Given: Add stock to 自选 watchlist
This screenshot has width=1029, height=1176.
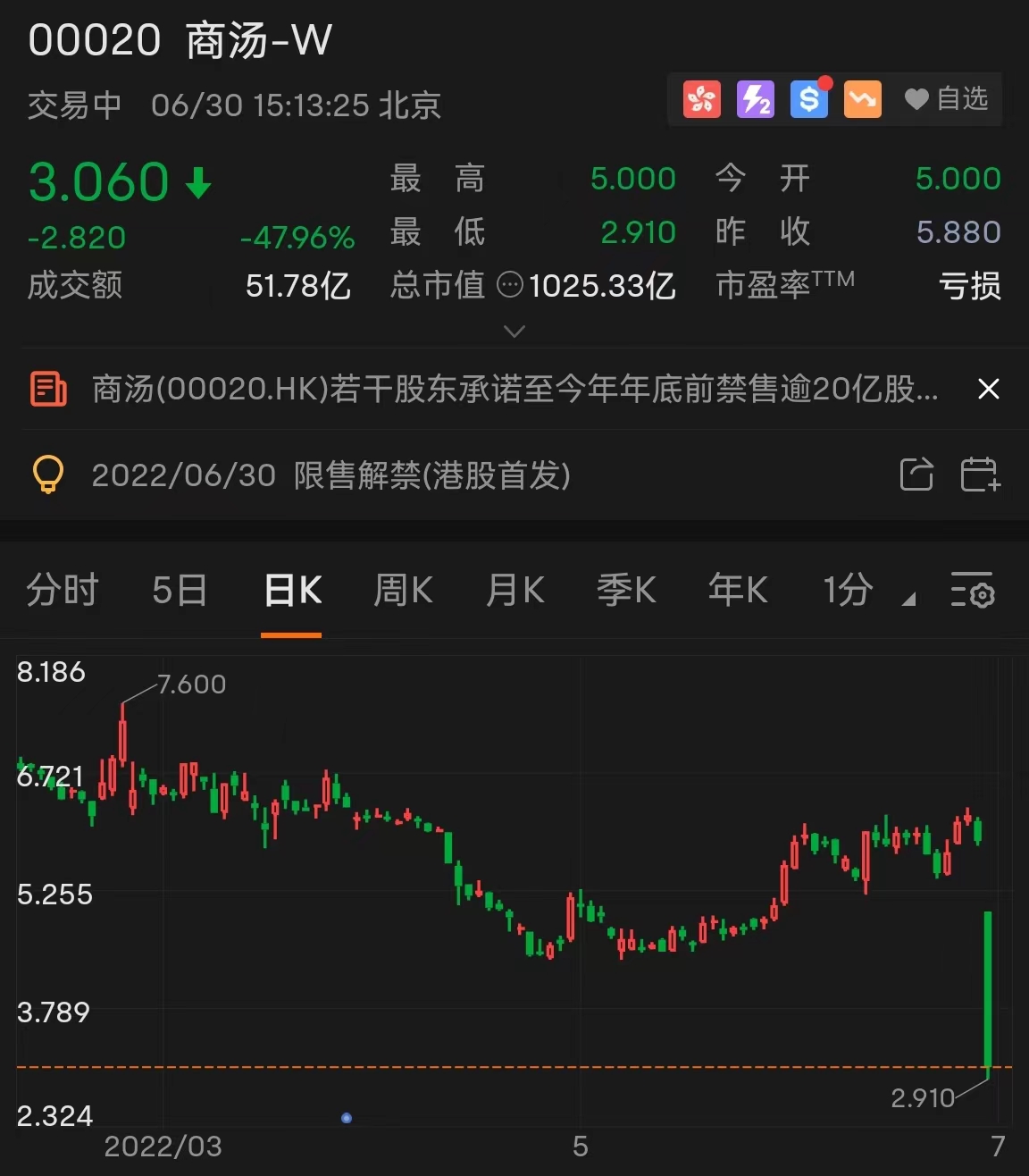Looking at the screenshot, I should pos(946,99).
